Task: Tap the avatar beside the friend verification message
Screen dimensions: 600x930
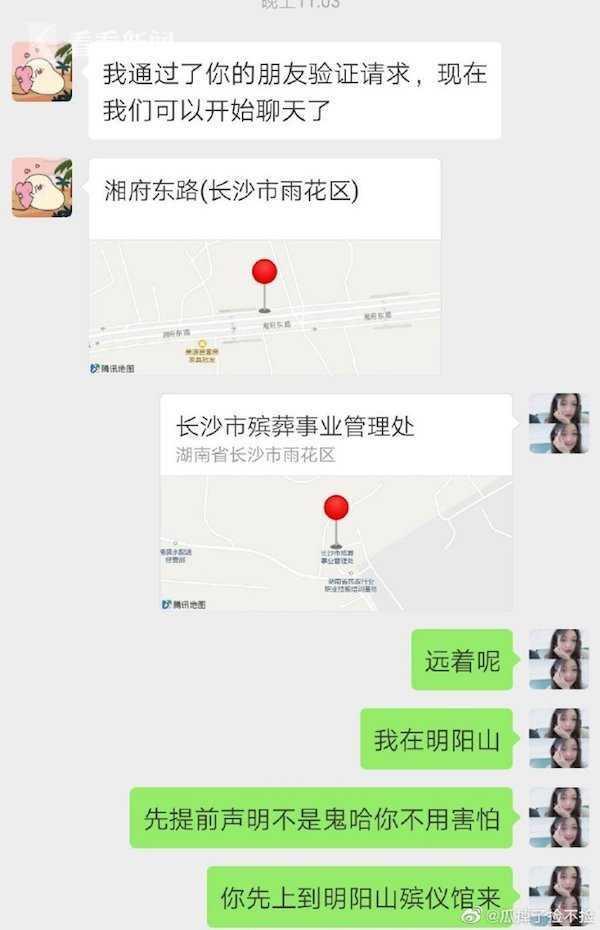Action: click(x=42, y=72)
